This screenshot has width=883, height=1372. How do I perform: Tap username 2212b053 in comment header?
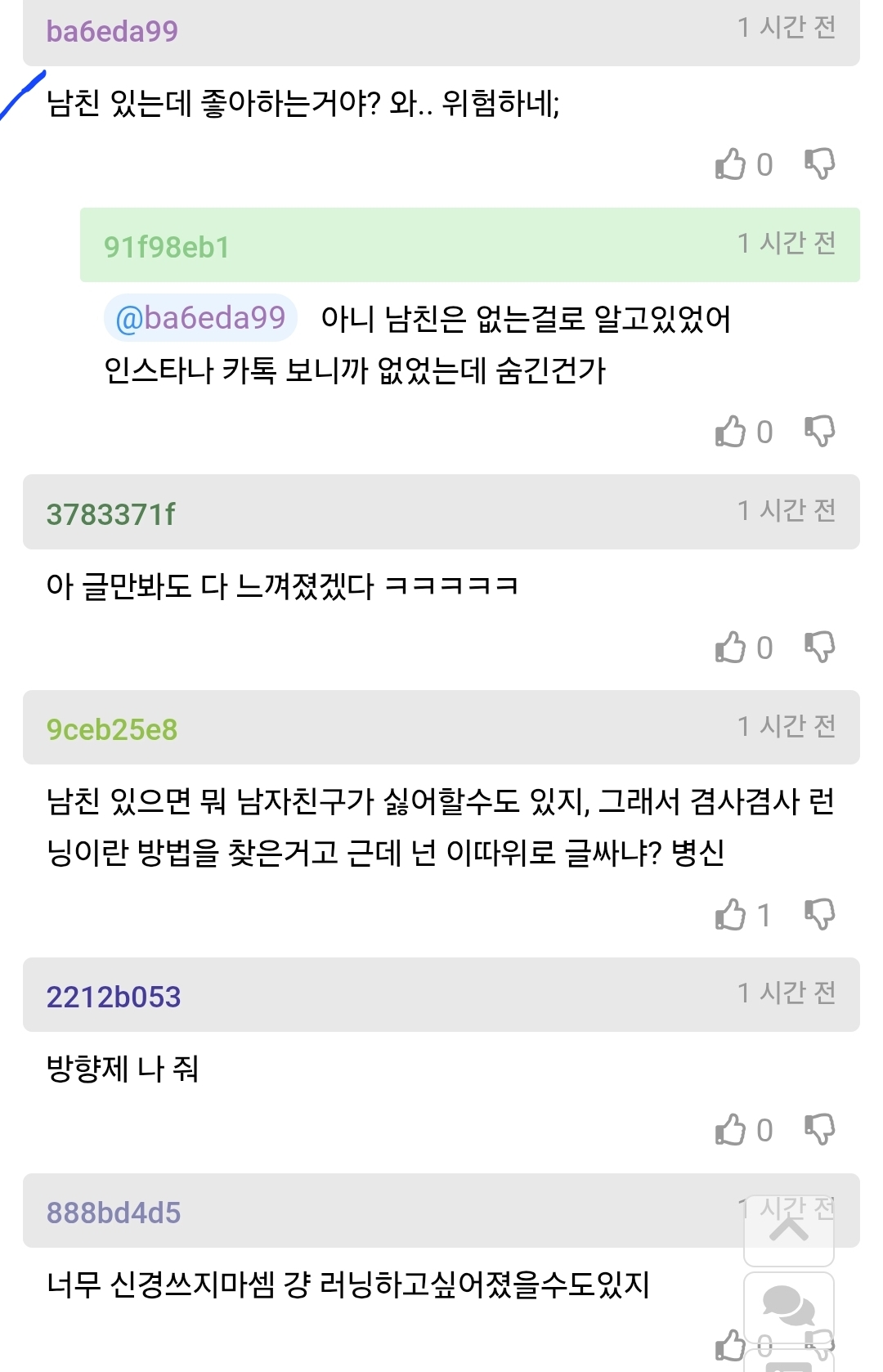click(114, 997)
